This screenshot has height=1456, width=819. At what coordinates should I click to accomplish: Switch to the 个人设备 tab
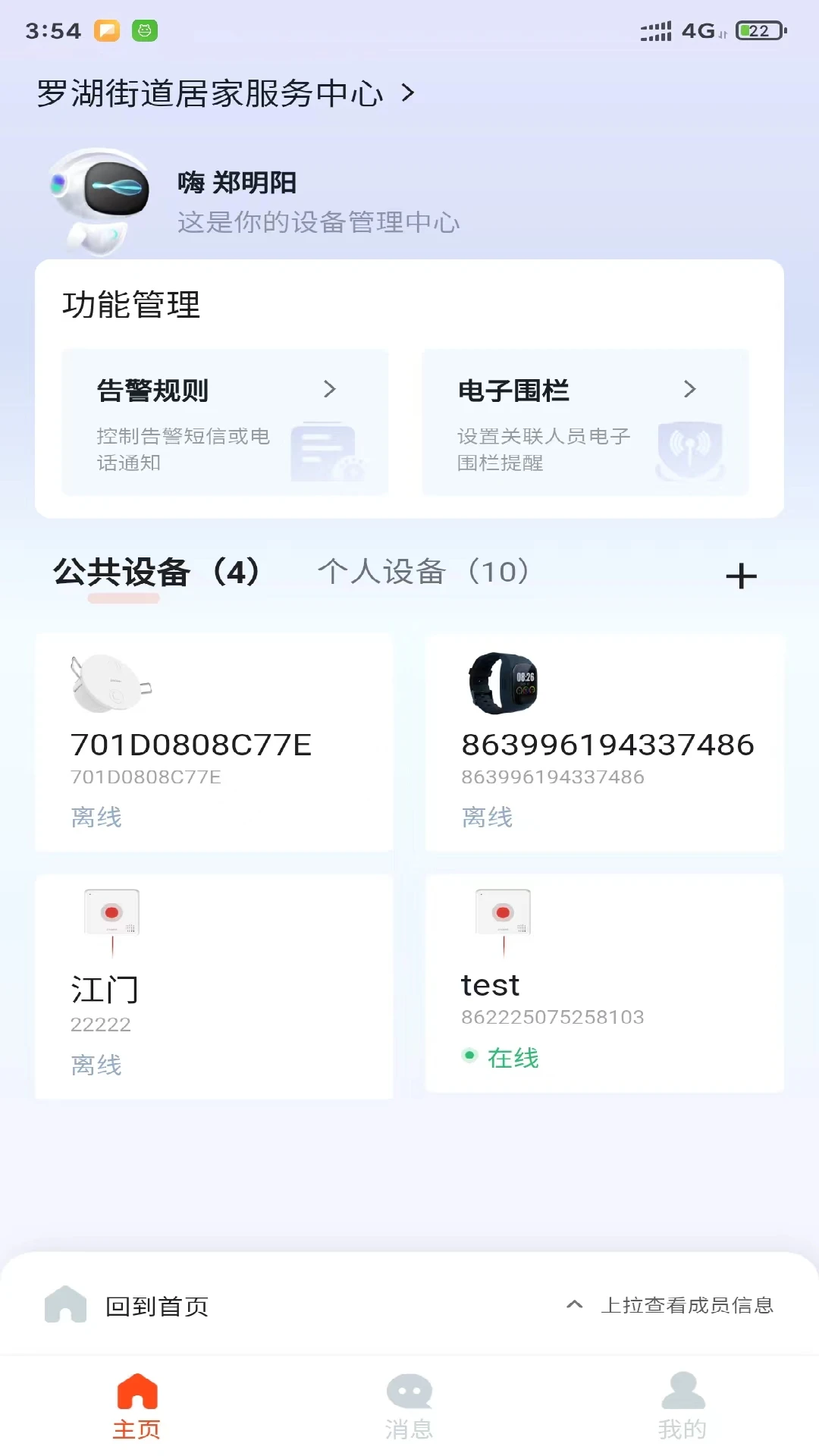pyautogui.click(x=422, y=572)
